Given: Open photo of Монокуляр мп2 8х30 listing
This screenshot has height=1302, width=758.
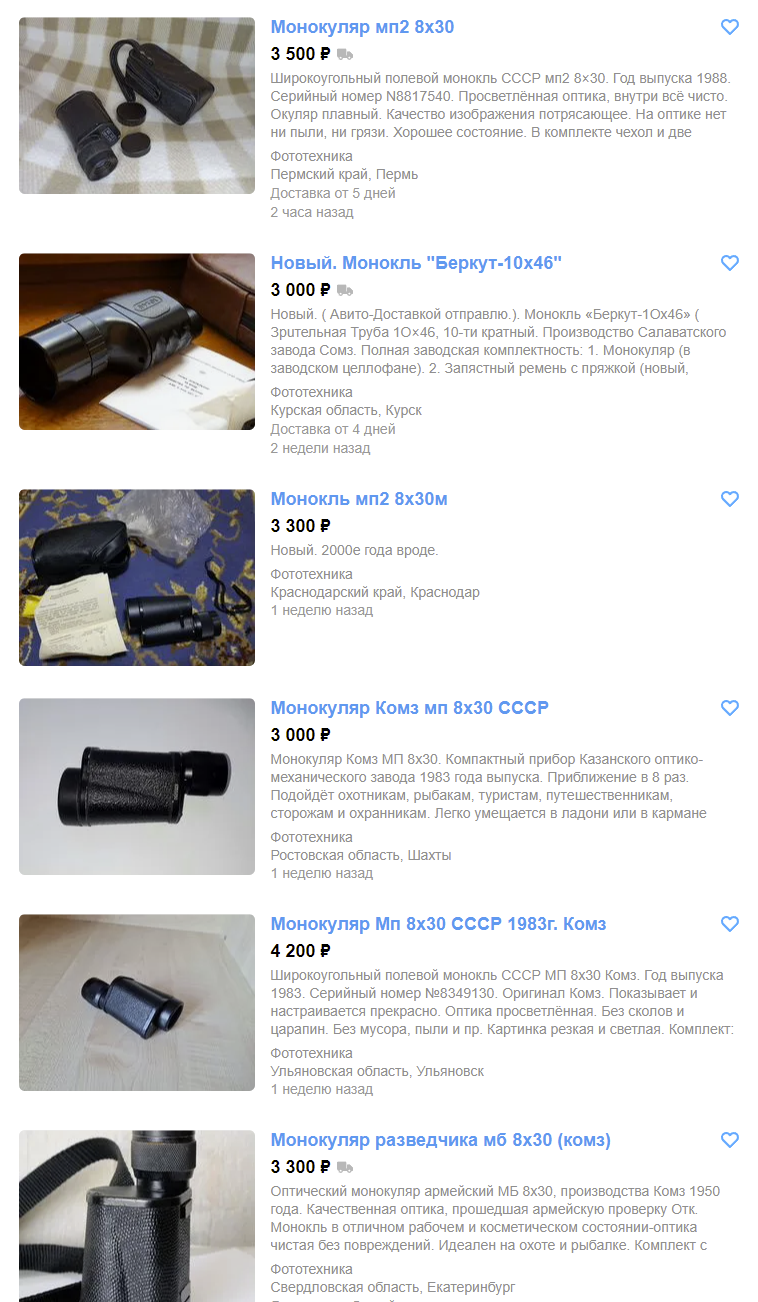Looking at the screenshot, I should (137, 105).
